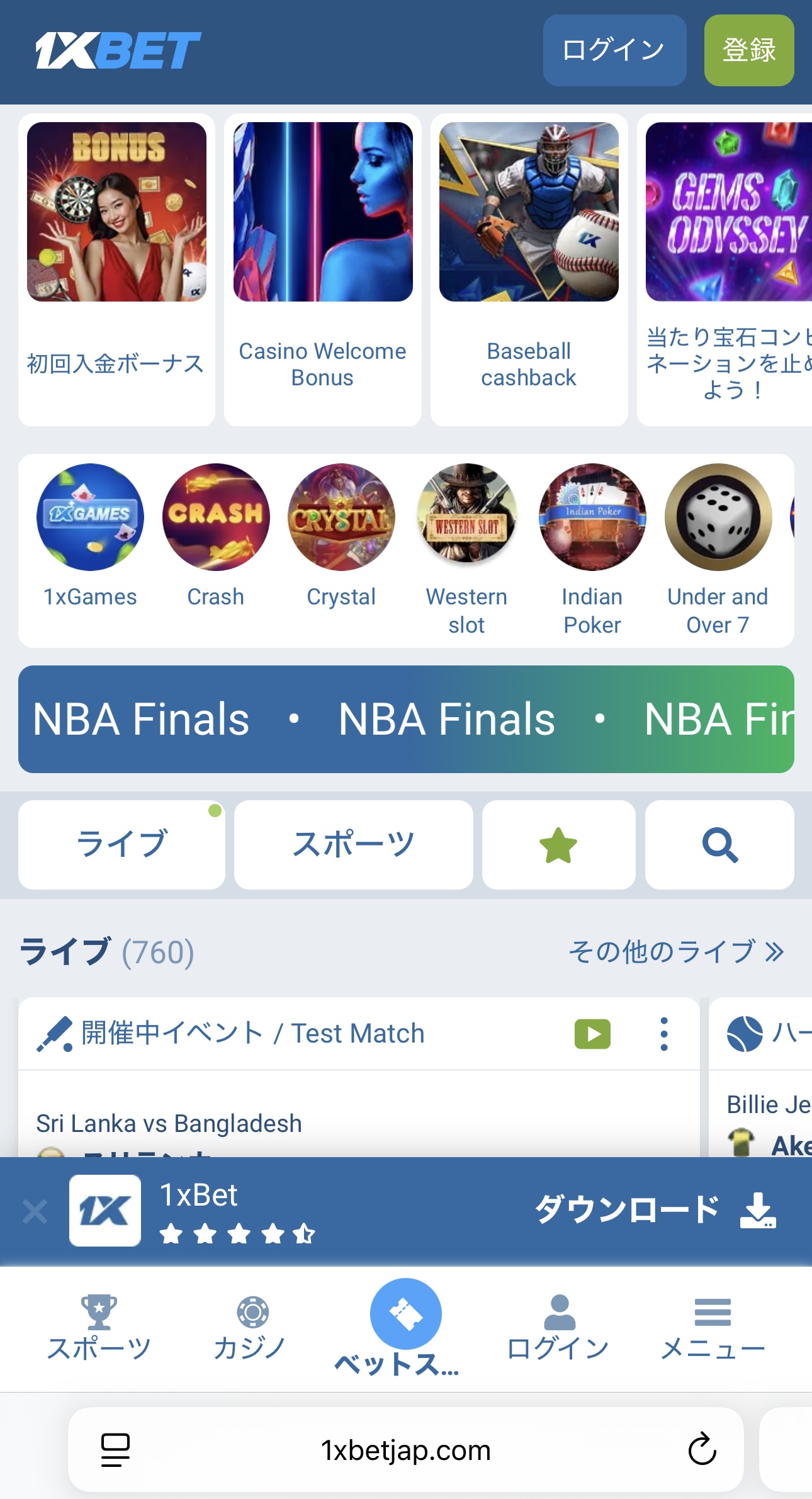Open the Western slot game icon
Screen dimensions: 812x1499
pyautogui.click(x=466, y=516)
